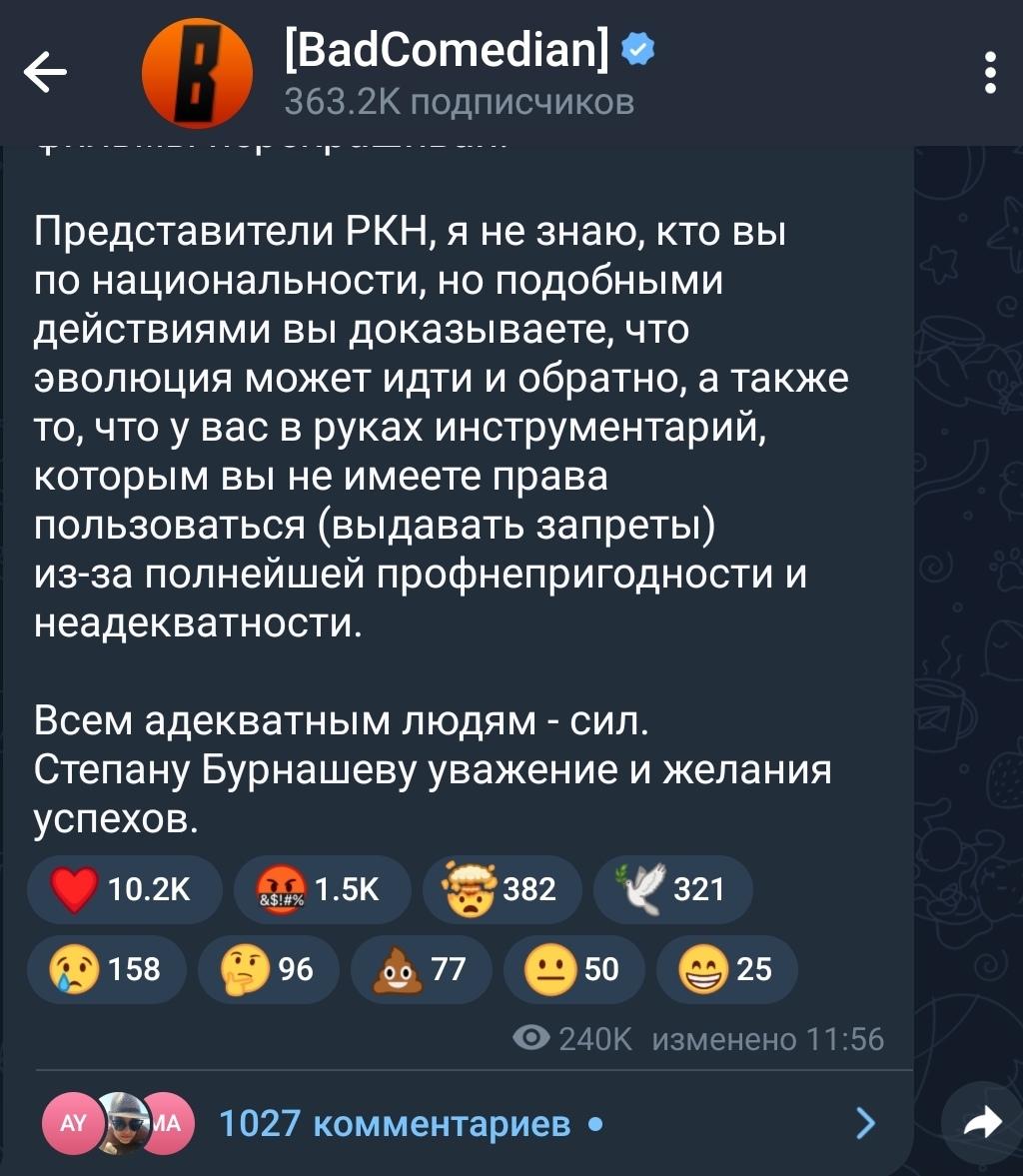The image size is (1023, 1176).
Task: React with the exploding head emoji
Action: pyautogui.click(x=503, y=889)
